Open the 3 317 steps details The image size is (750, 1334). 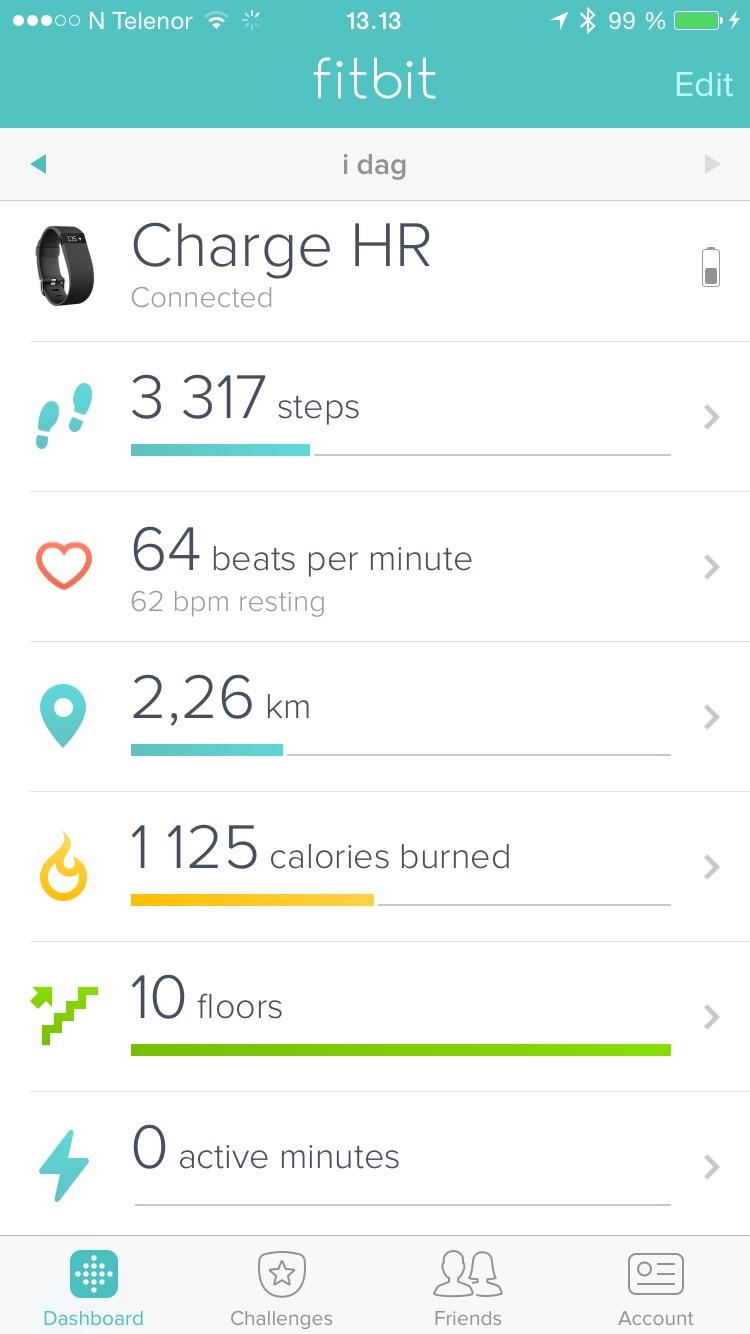click(x=375, y=417)
